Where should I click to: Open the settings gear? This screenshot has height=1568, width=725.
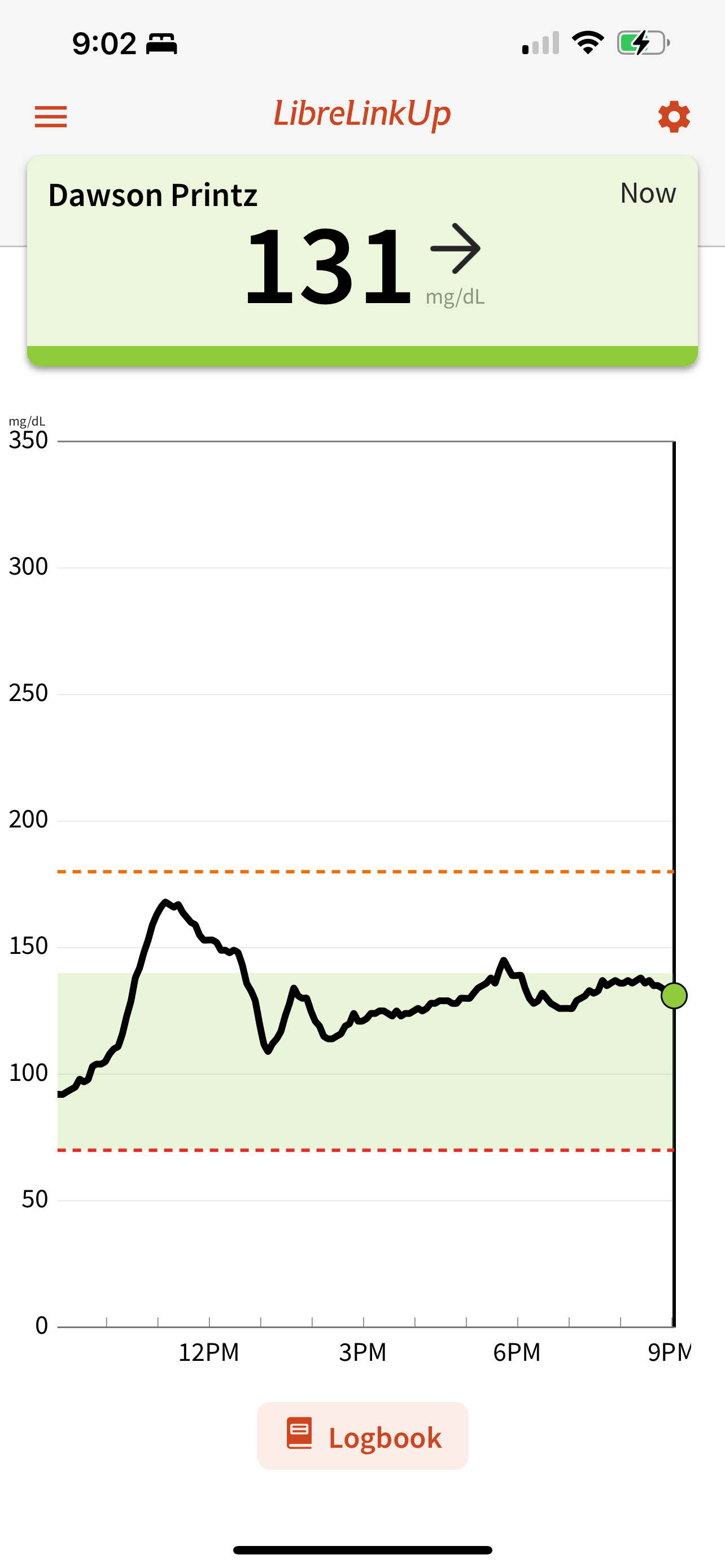point(673,116)
